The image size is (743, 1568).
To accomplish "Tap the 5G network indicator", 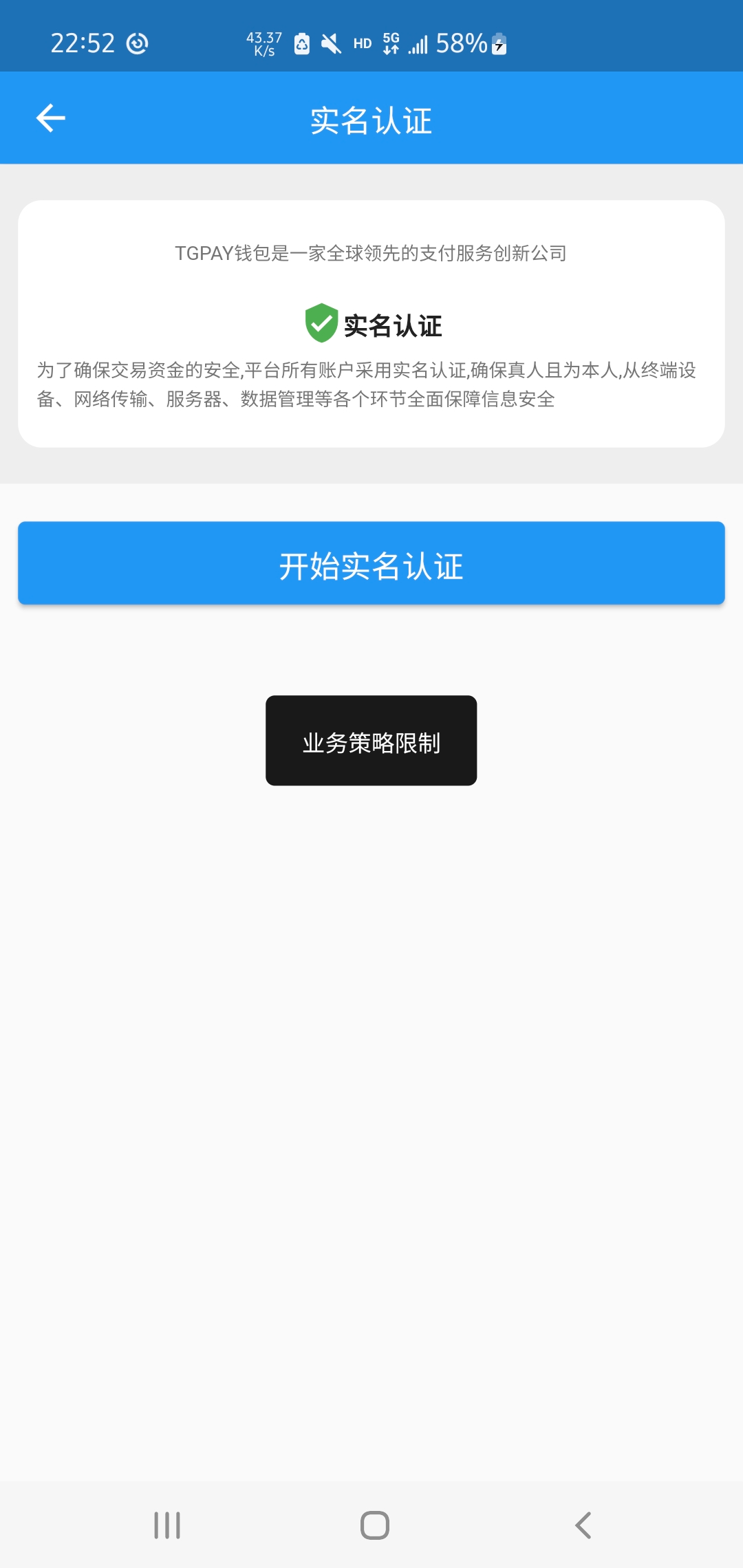I will click(x=390, y=43).
